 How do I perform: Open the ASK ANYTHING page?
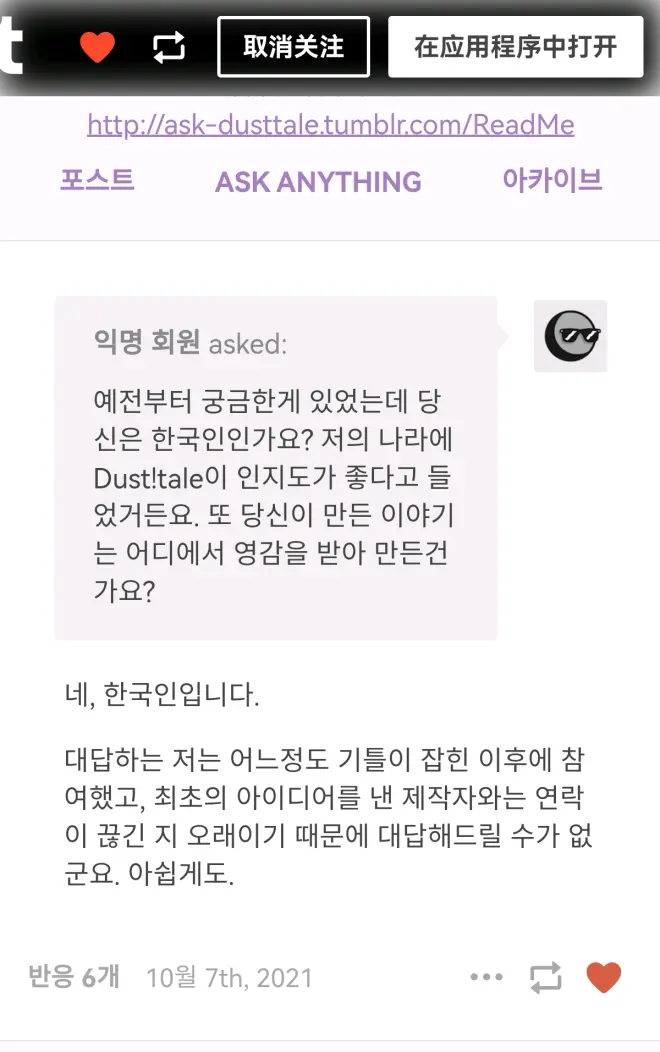tap(318, 182)
